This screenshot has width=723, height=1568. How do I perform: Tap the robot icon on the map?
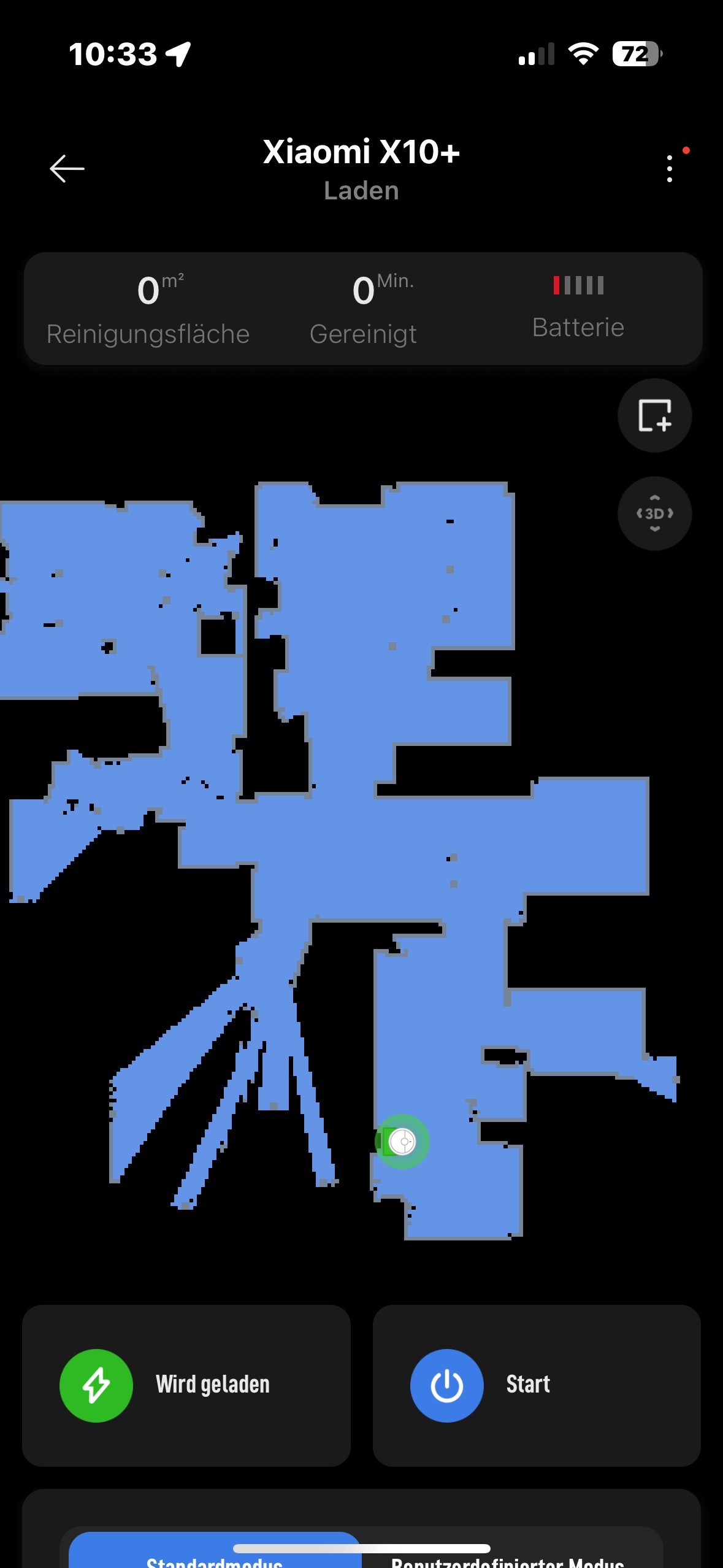point(402,1142)
